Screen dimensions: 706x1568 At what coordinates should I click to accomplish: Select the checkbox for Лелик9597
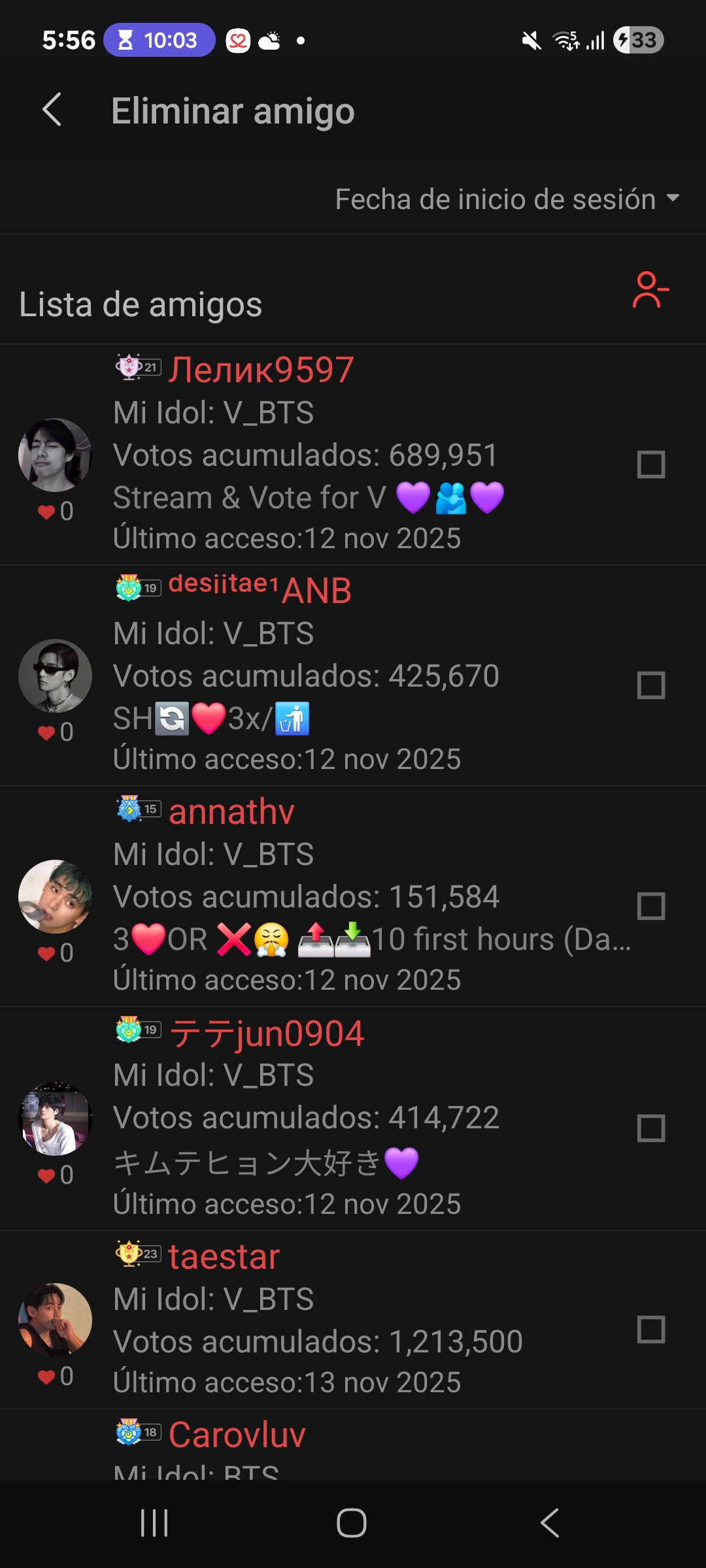pyautogui.click(x=650, y=465)
